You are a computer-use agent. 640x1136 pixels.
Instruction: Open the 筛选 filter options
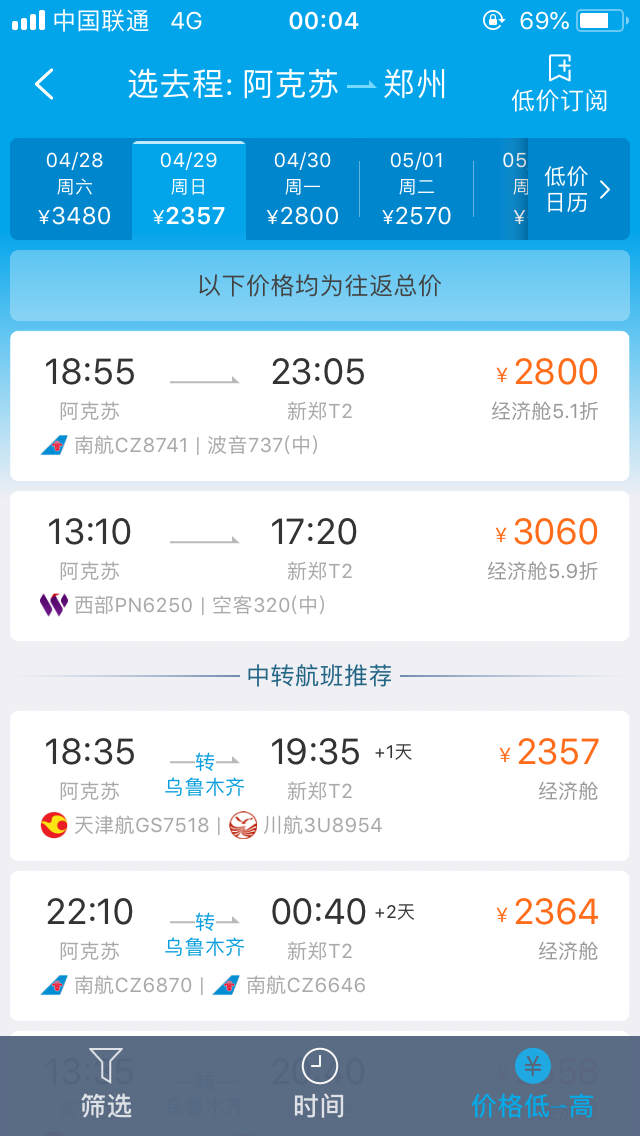click(x=106, y=1085)
